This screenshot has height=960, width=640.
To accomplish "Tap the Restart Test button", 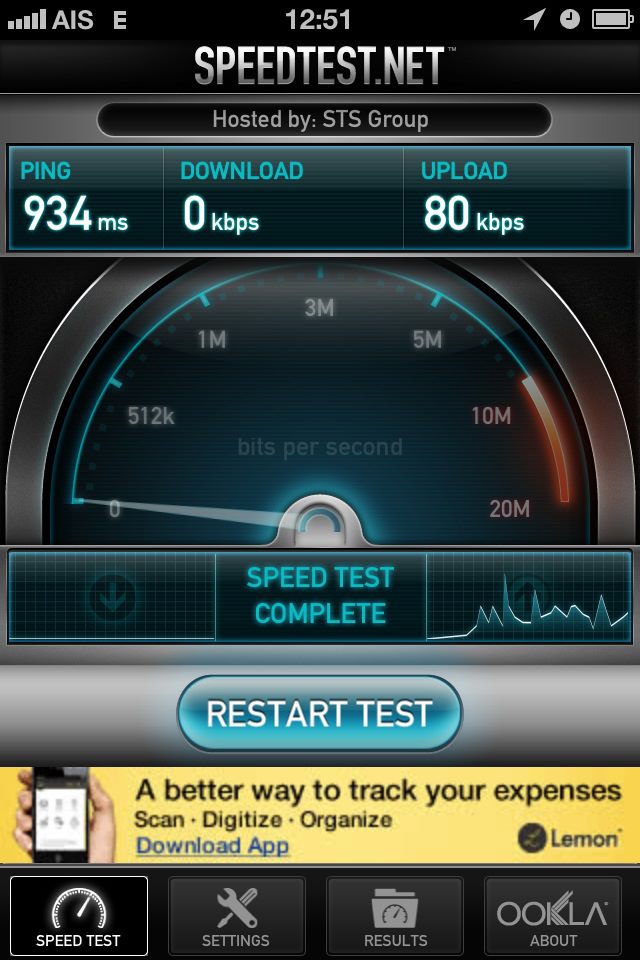I will click(319, 714).
